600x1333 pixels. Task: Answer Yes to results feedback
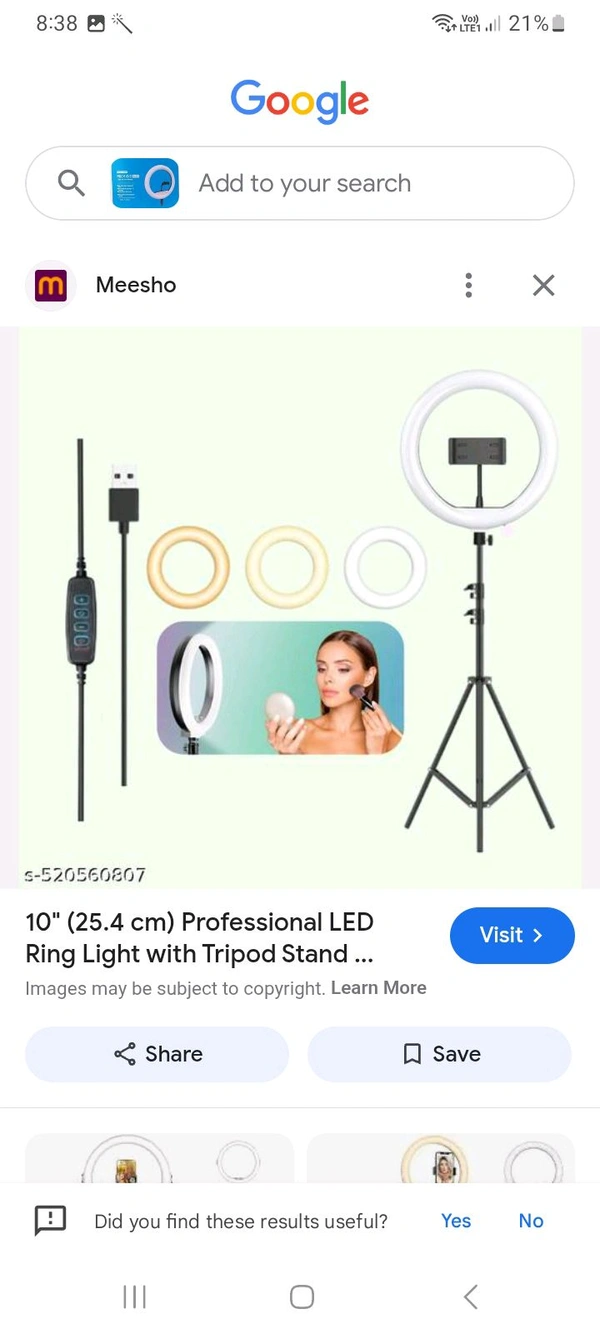pyautogui.click(x=456, y=1221)
